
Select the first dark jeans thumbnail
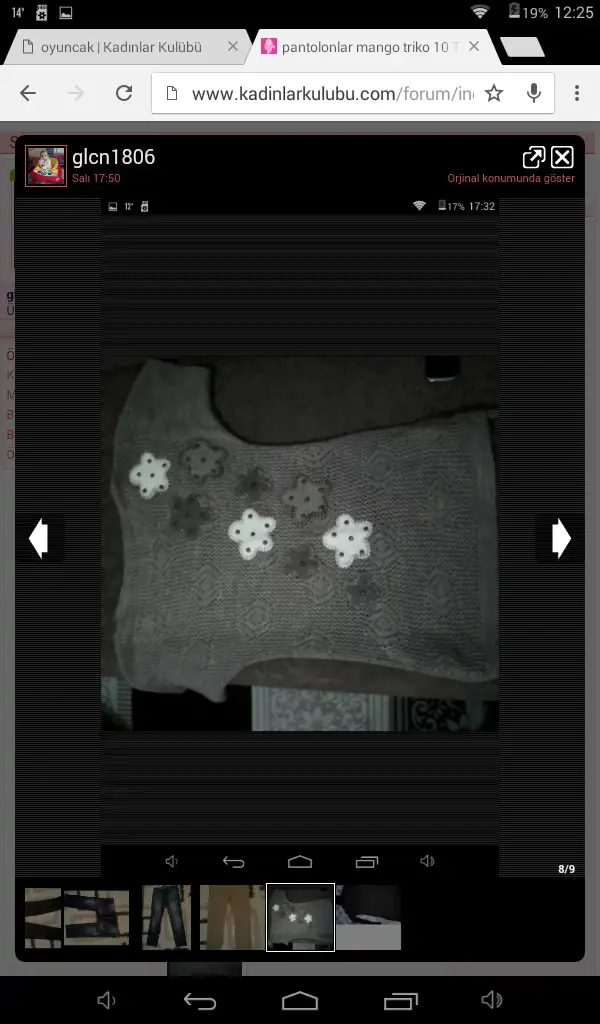(x=43, y=917)
